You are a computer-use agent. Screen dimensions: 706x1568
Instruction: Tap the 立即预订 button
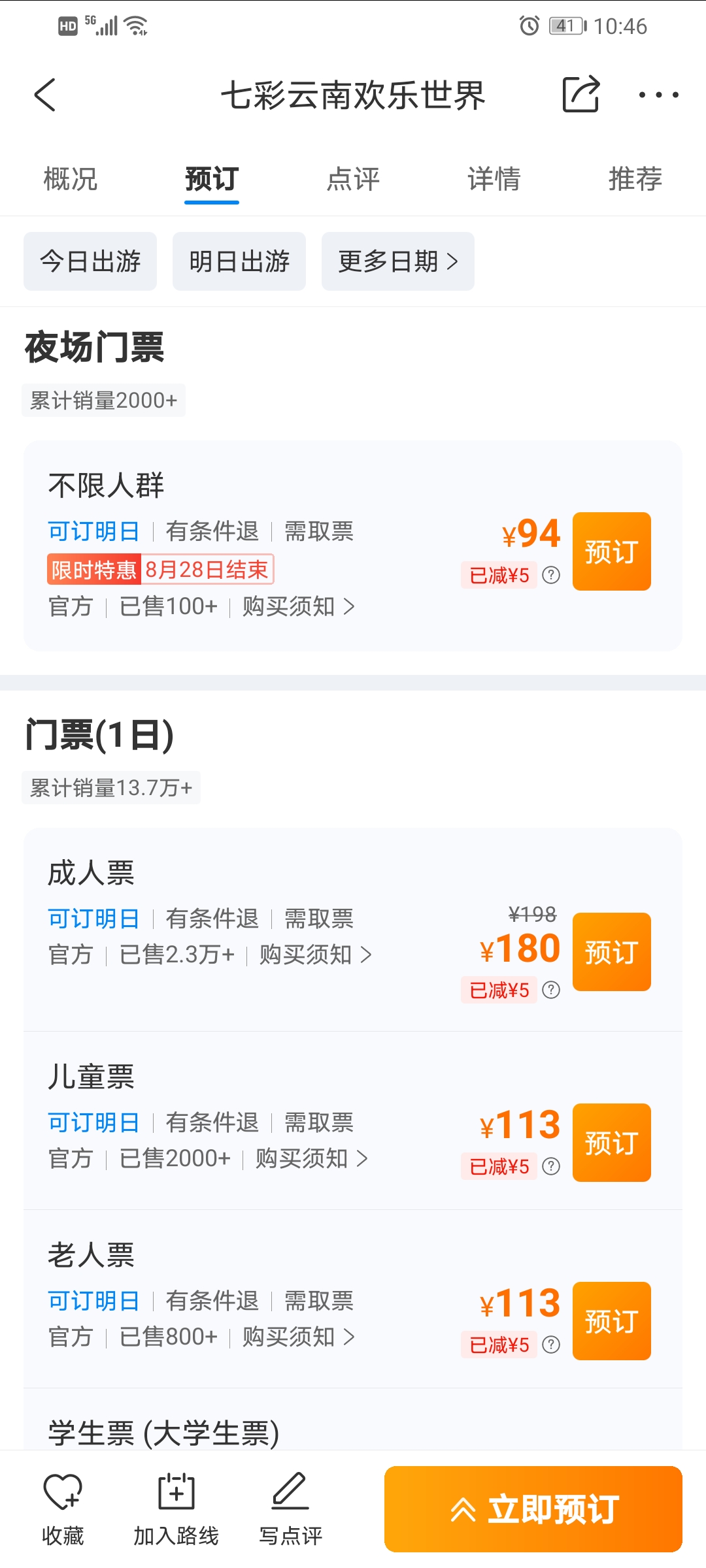(533, 1509)
